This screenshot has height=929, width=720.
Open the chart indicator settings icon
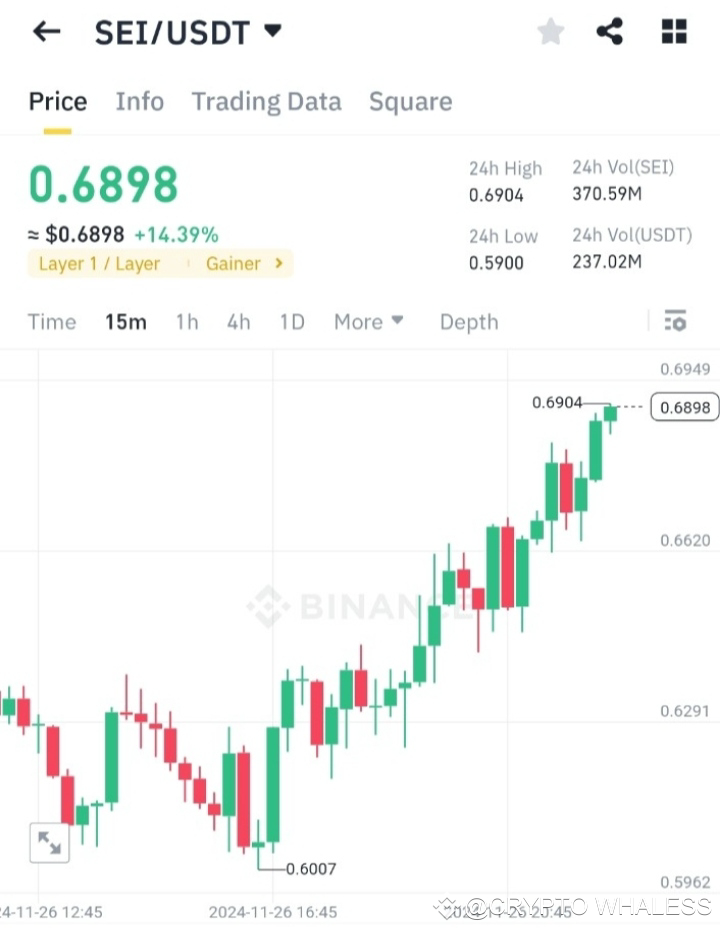(x=676, y=321)
